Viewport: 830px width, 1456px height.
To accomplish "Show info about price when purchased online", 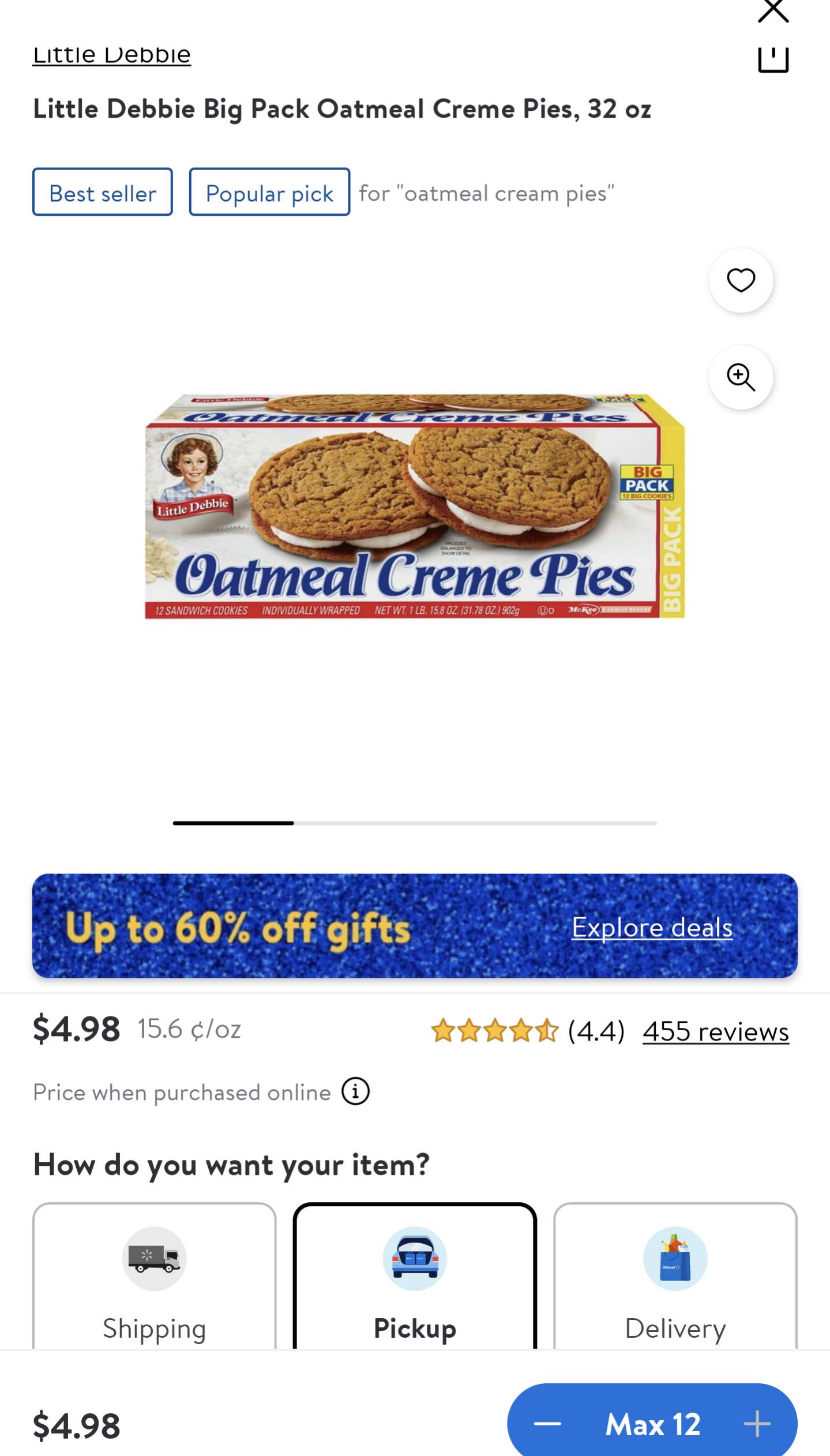I will [355, 1091].
